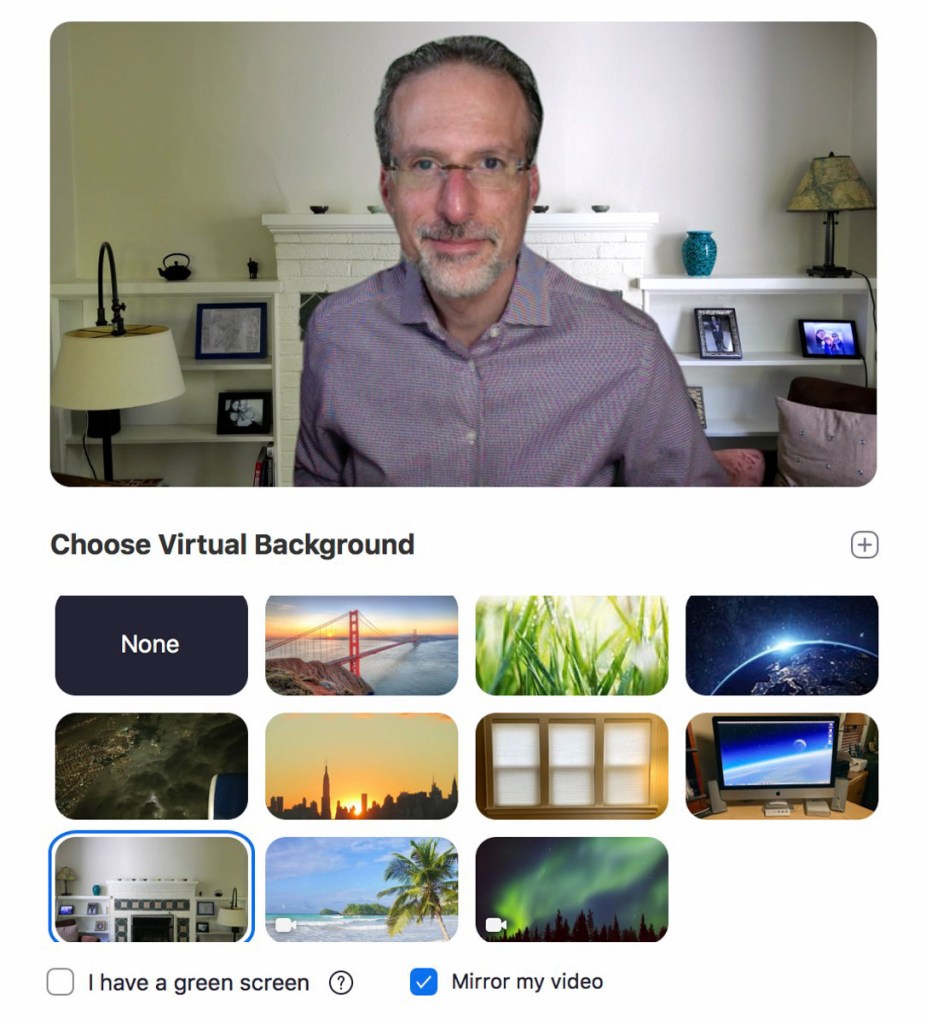Open the add custom background picker
926x1024 pixels.
(864, 544)
